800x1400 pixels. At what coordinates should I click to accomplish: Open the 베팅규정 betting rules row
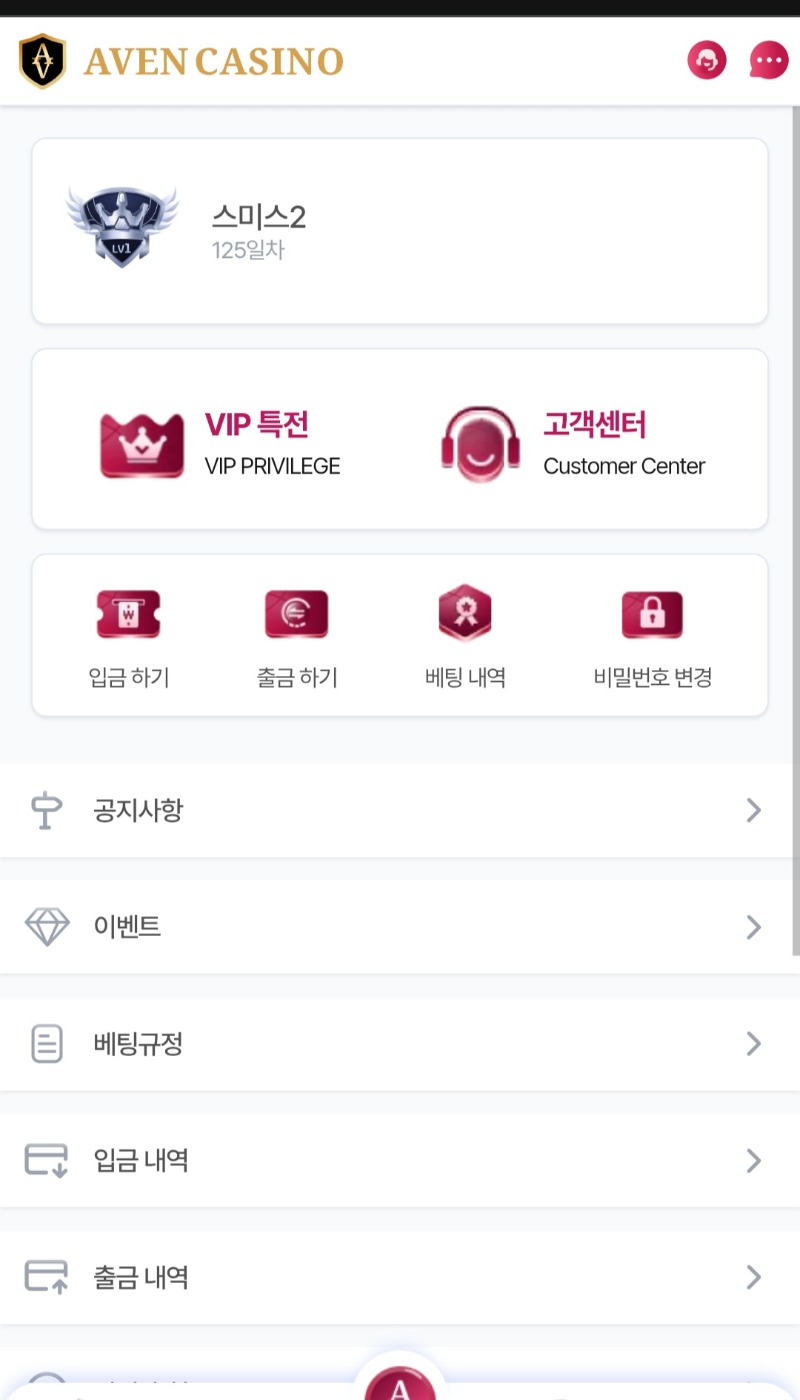[x=400, y=1044]
